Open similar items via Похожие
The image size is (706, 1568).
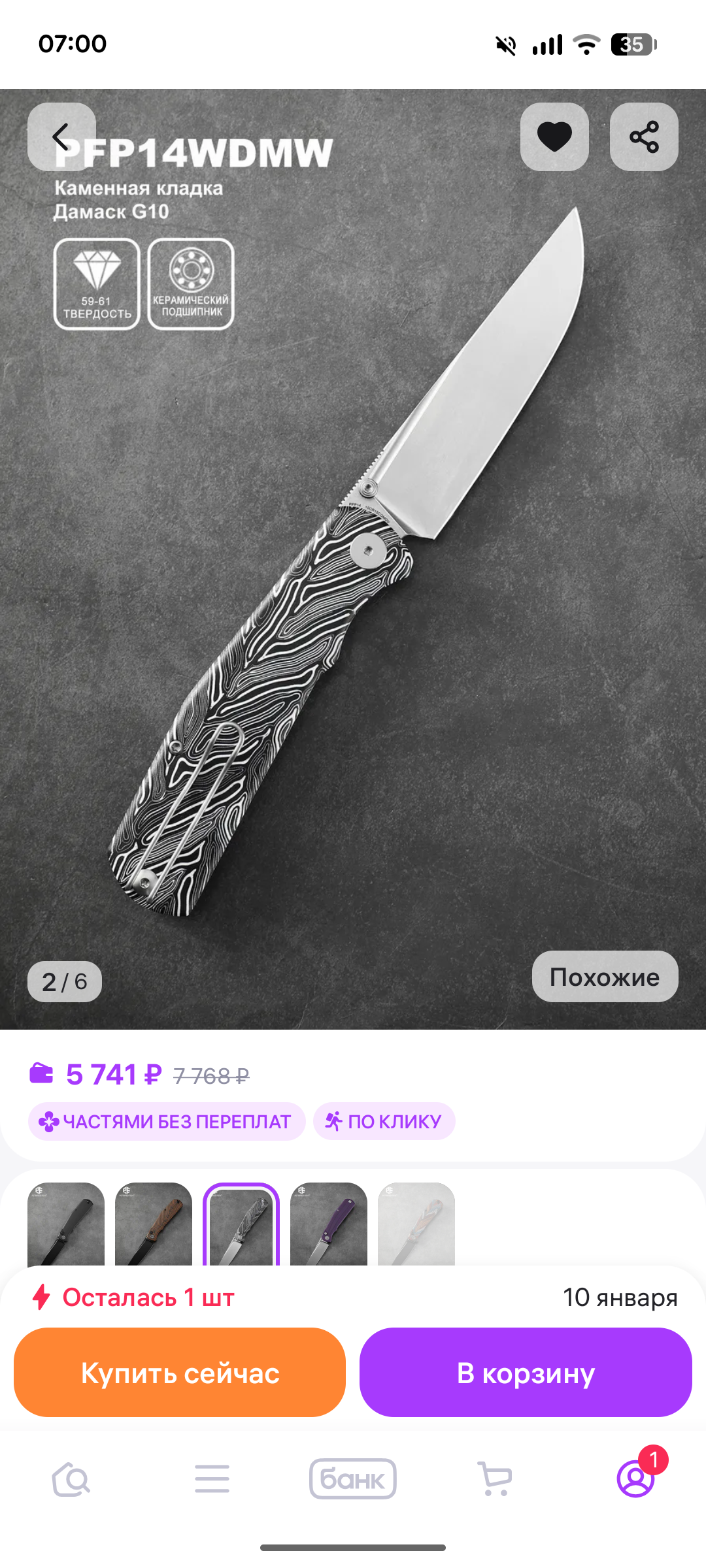pos(605,977)
